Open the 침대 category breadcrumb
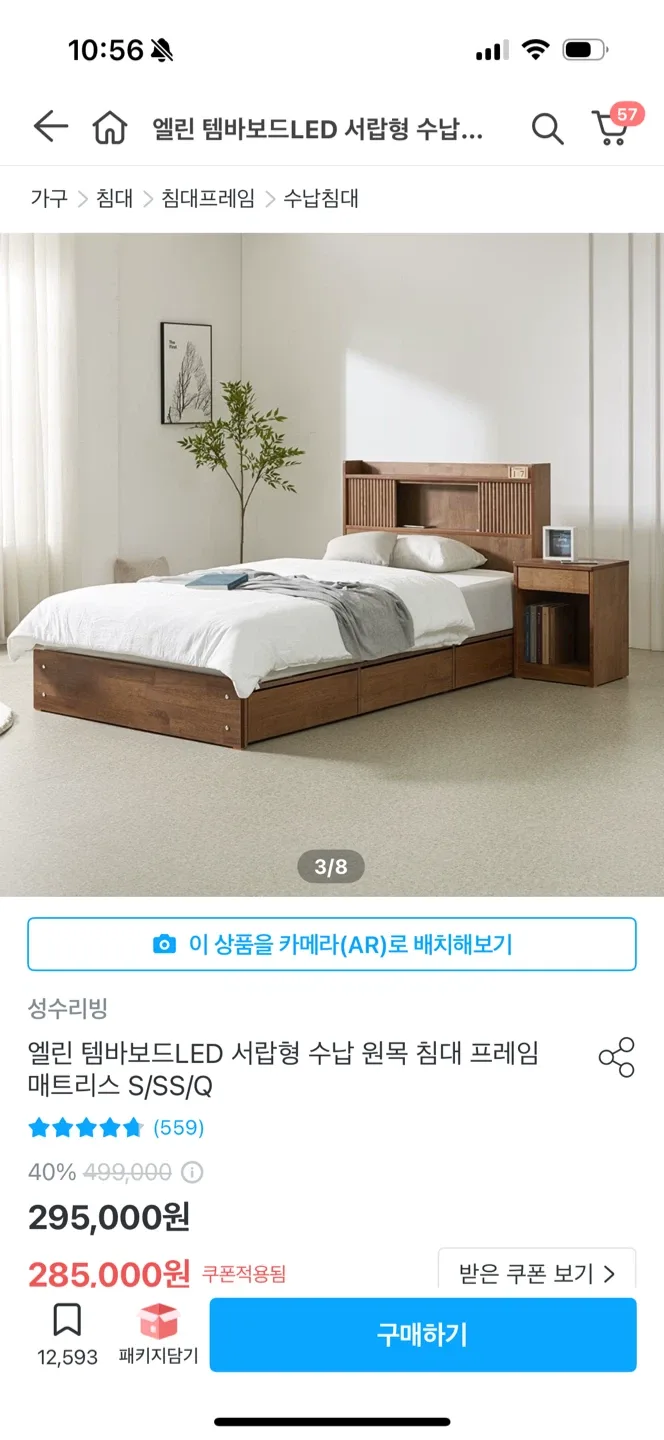 coord(114,198)
